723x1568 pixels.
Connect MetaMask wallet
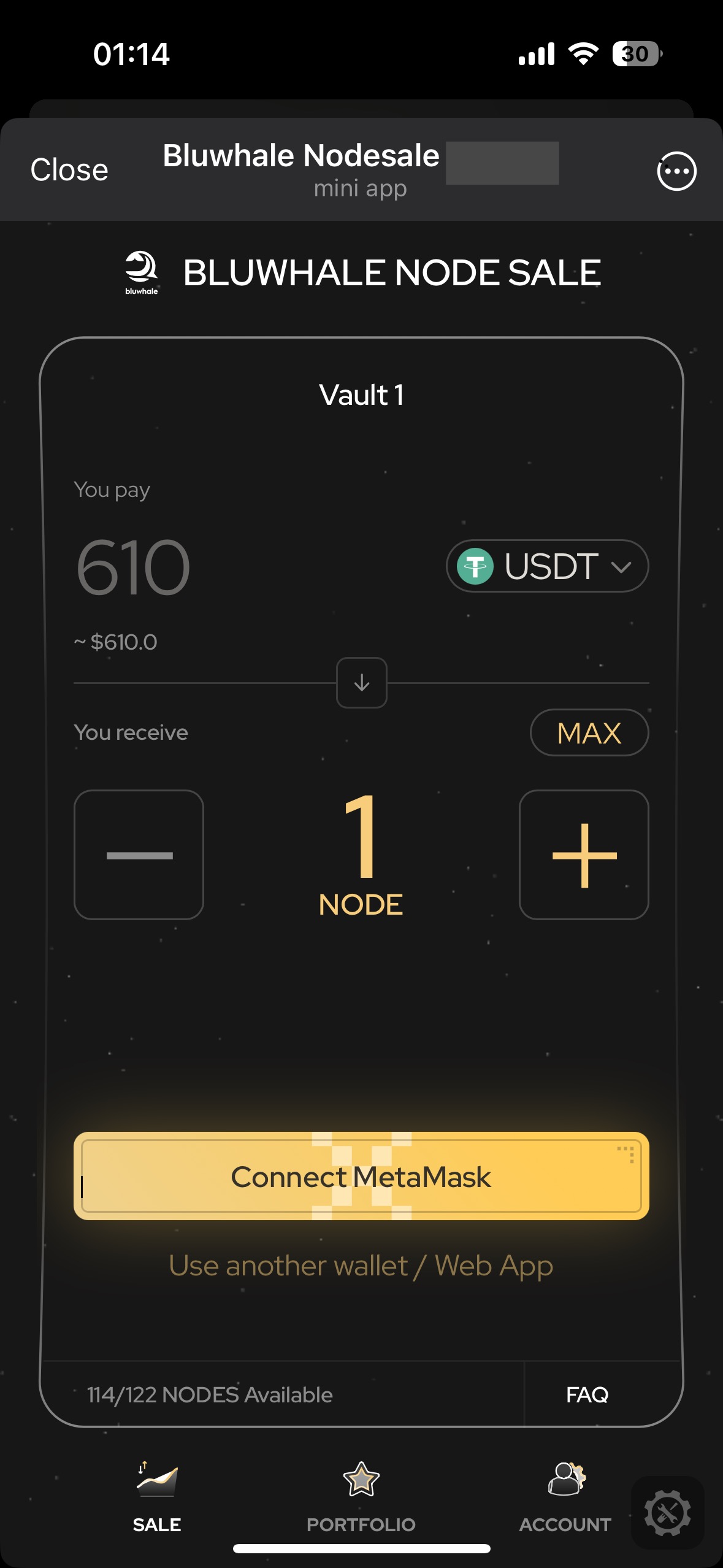click(361, 1176)
